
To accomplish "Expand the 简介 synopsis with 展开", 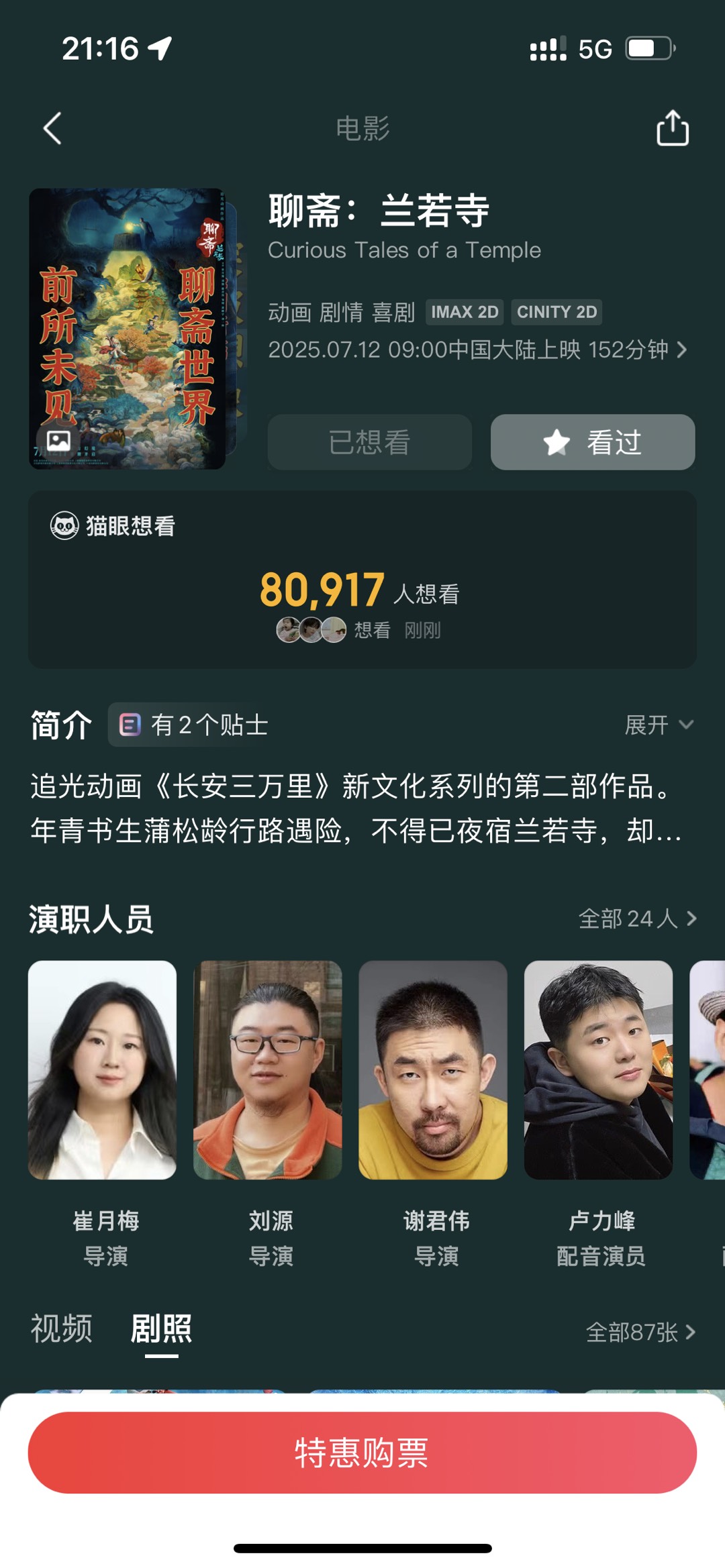I will (659, 725).
